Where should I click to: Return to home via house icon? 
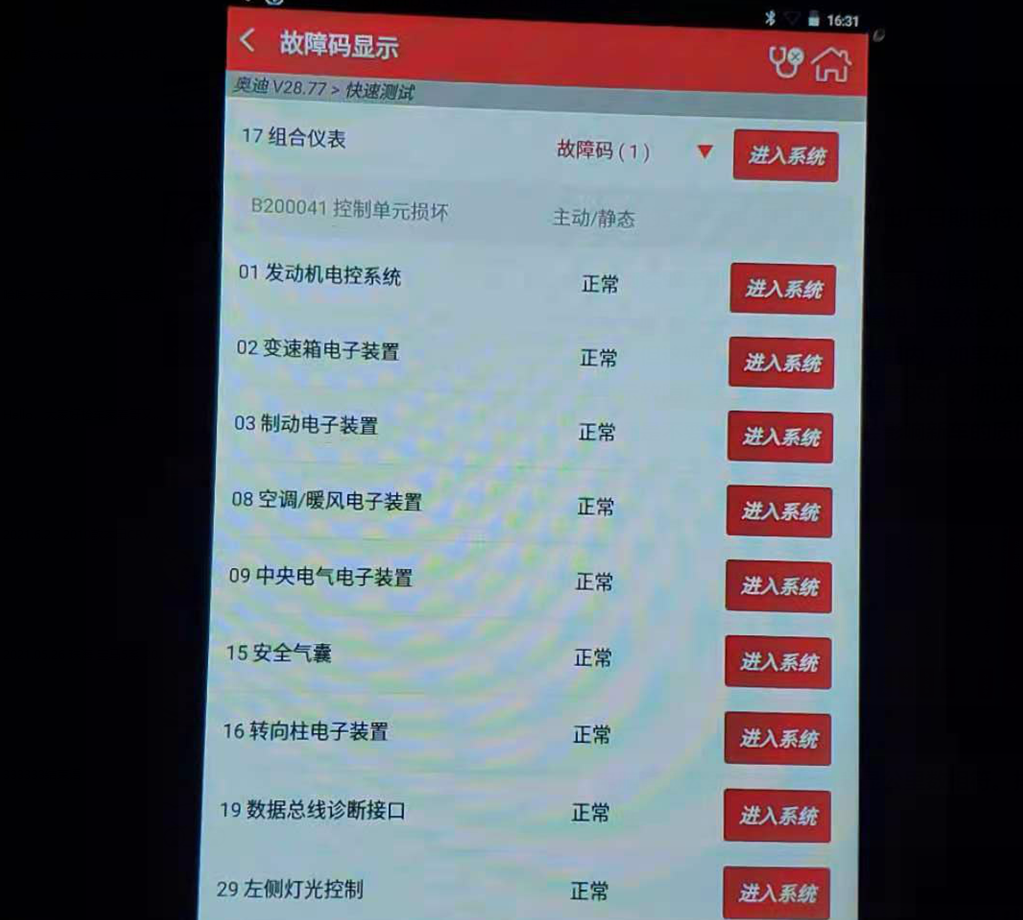832,65
